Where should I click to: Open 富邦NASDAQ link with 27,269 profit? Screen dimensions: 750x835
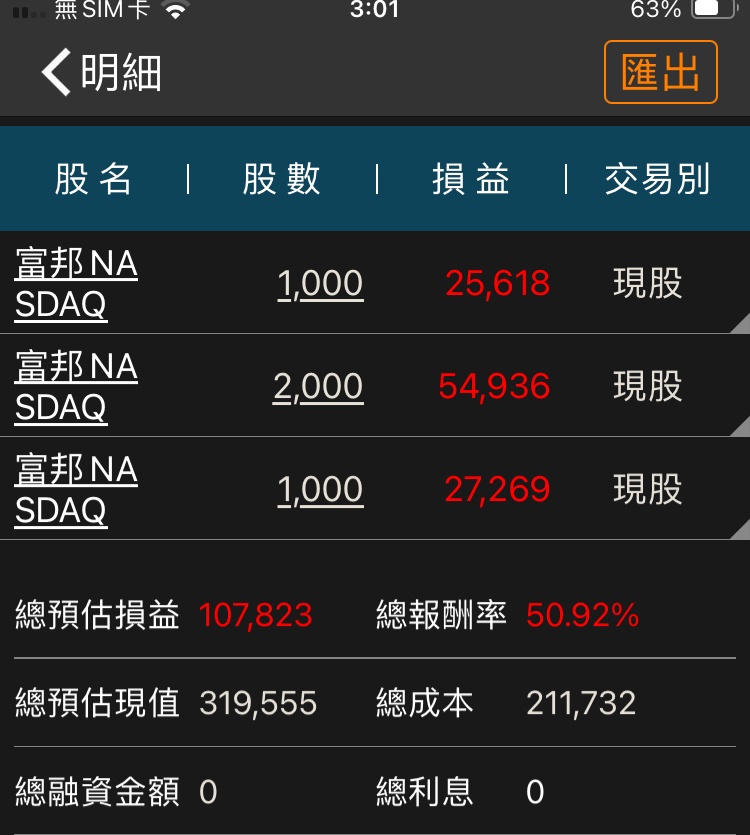[76, 490]
